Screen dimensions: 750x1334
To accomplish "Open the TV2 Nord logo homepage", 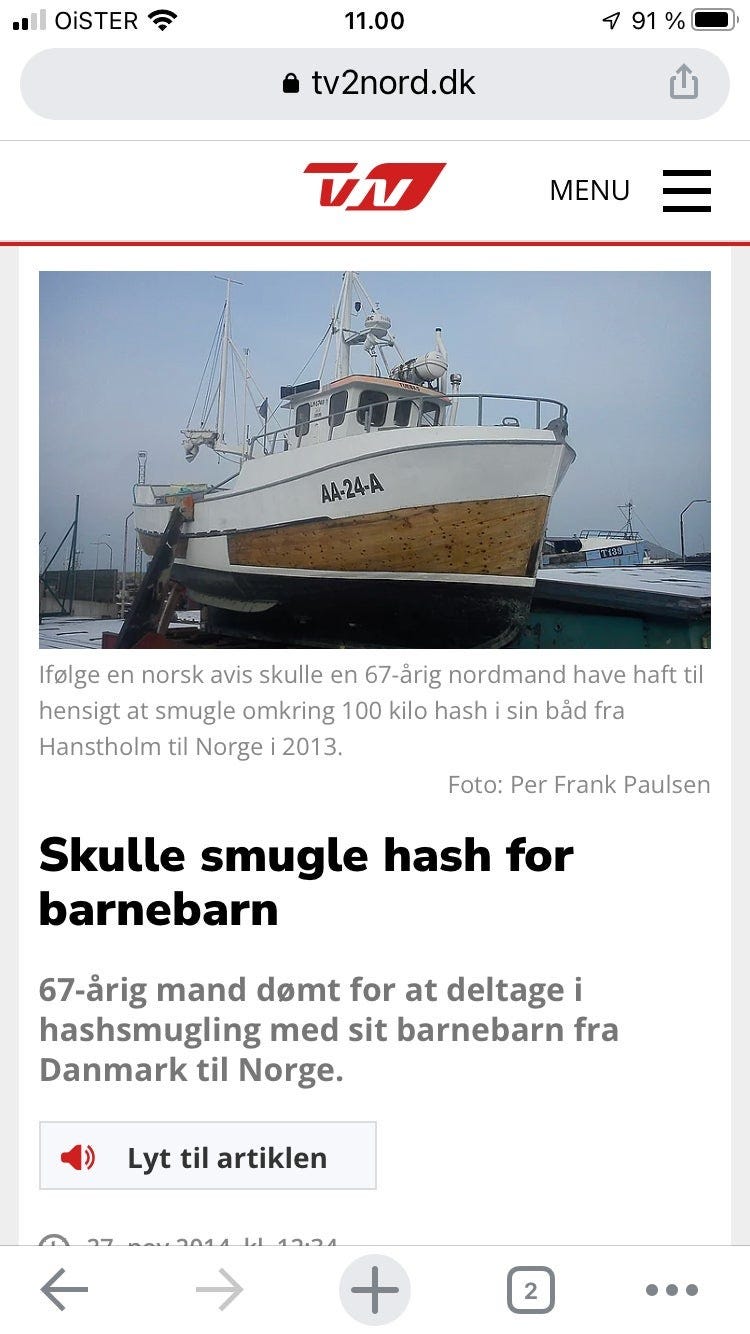I will (x=375, y=186).
